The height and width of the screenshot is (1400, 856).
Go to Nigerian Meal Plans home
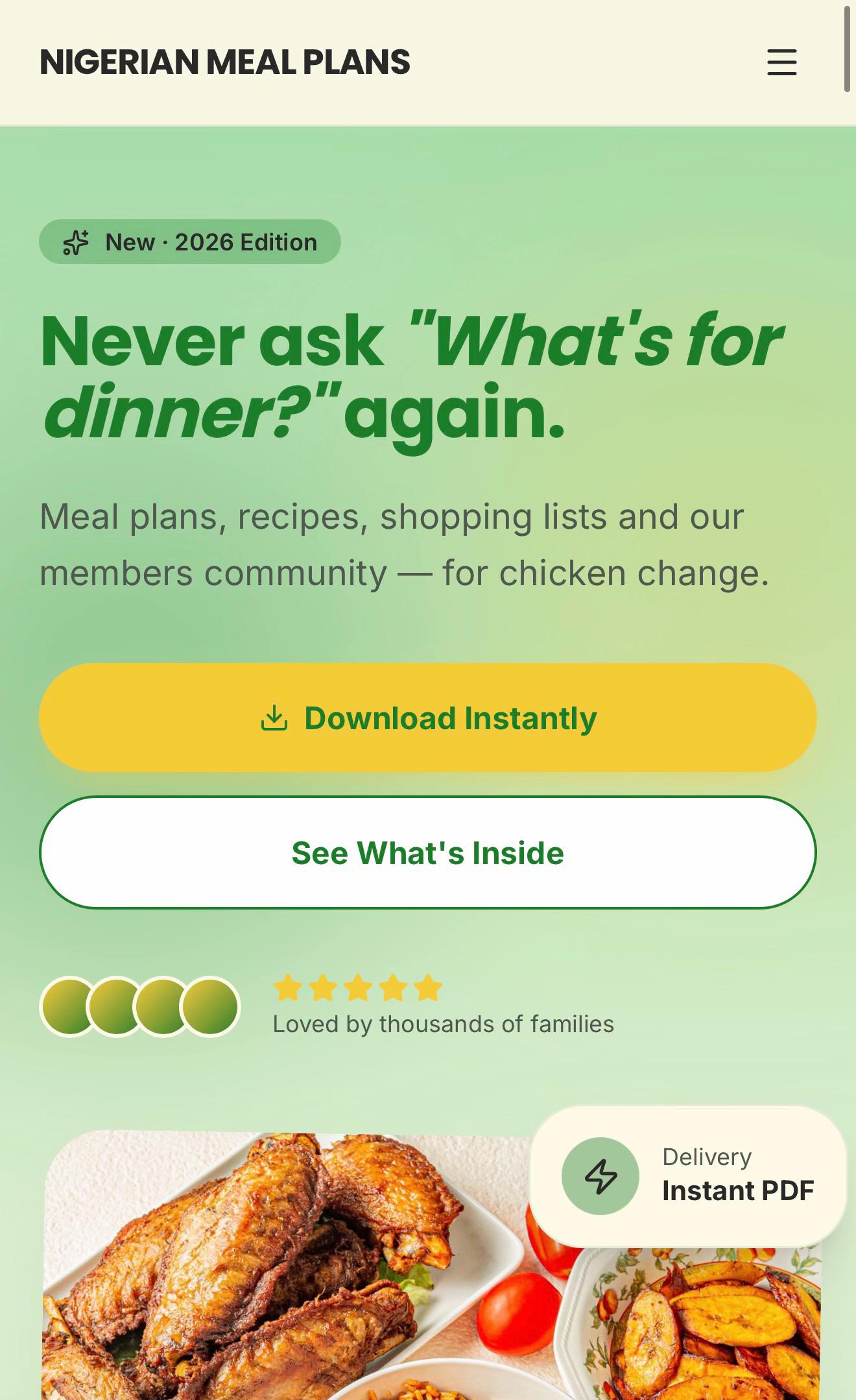(225, 62)
